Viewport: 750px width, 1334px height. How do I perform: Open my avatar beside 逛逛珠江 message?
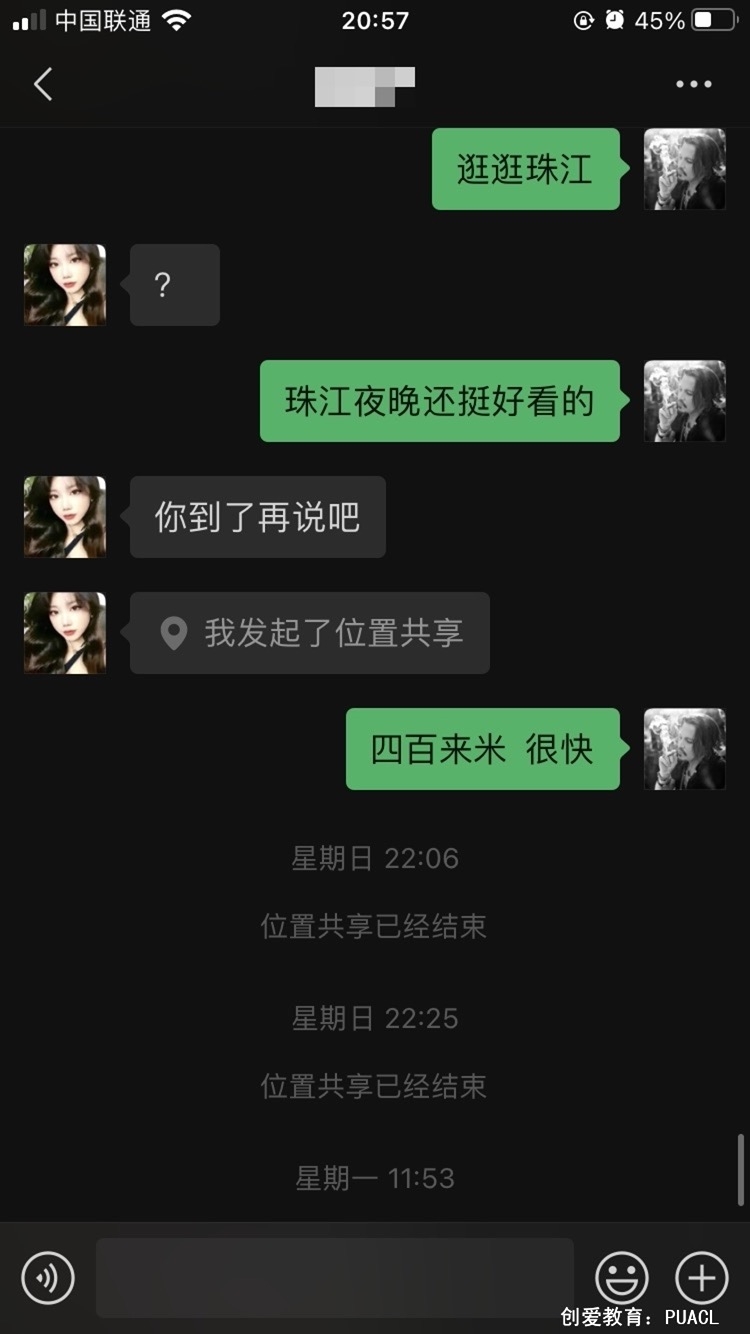pos(684,169)
